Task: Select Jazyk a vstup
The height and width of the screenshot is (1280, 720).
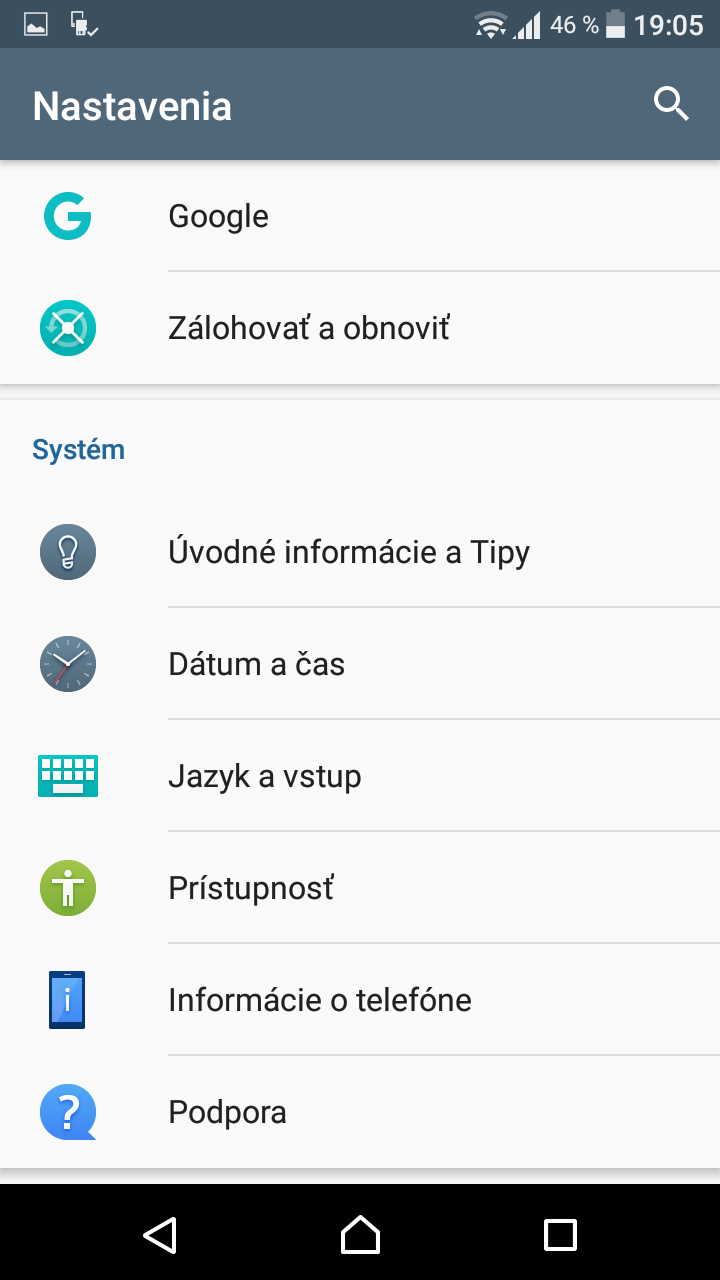Action: click(x=360, y=776)
